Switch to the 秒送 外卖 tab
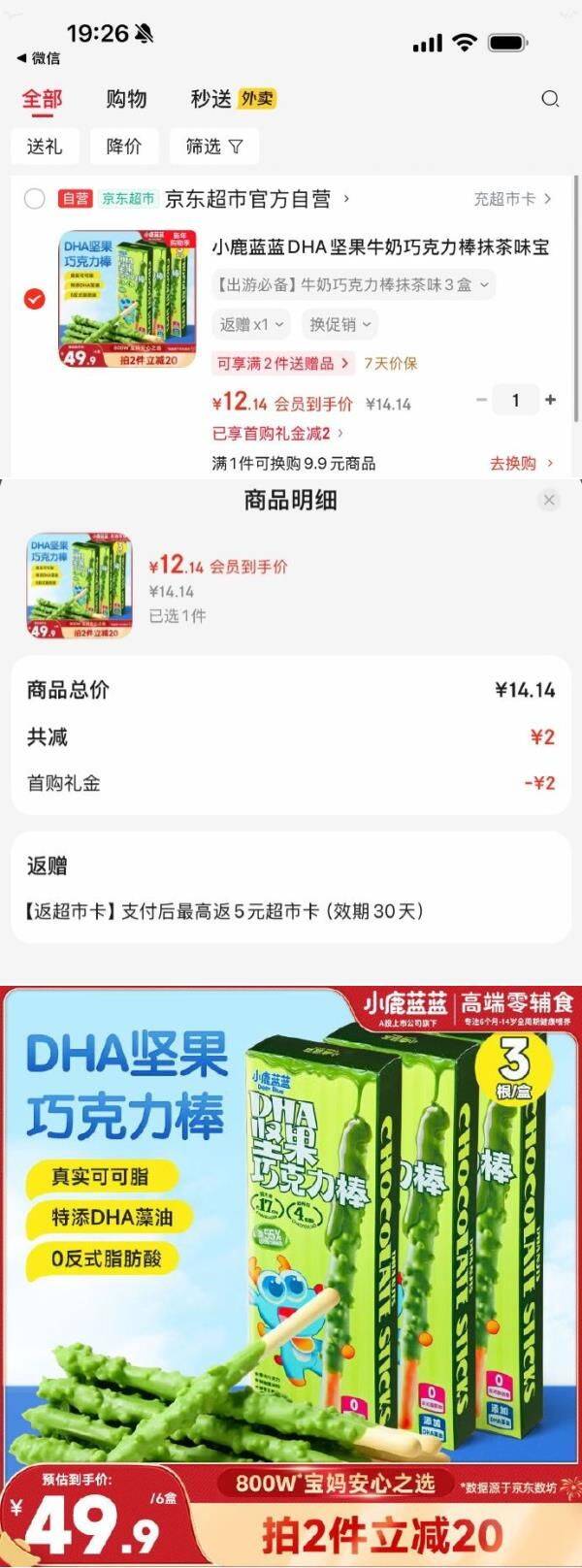Screen dimensions: 582x1568 (232, 99)
